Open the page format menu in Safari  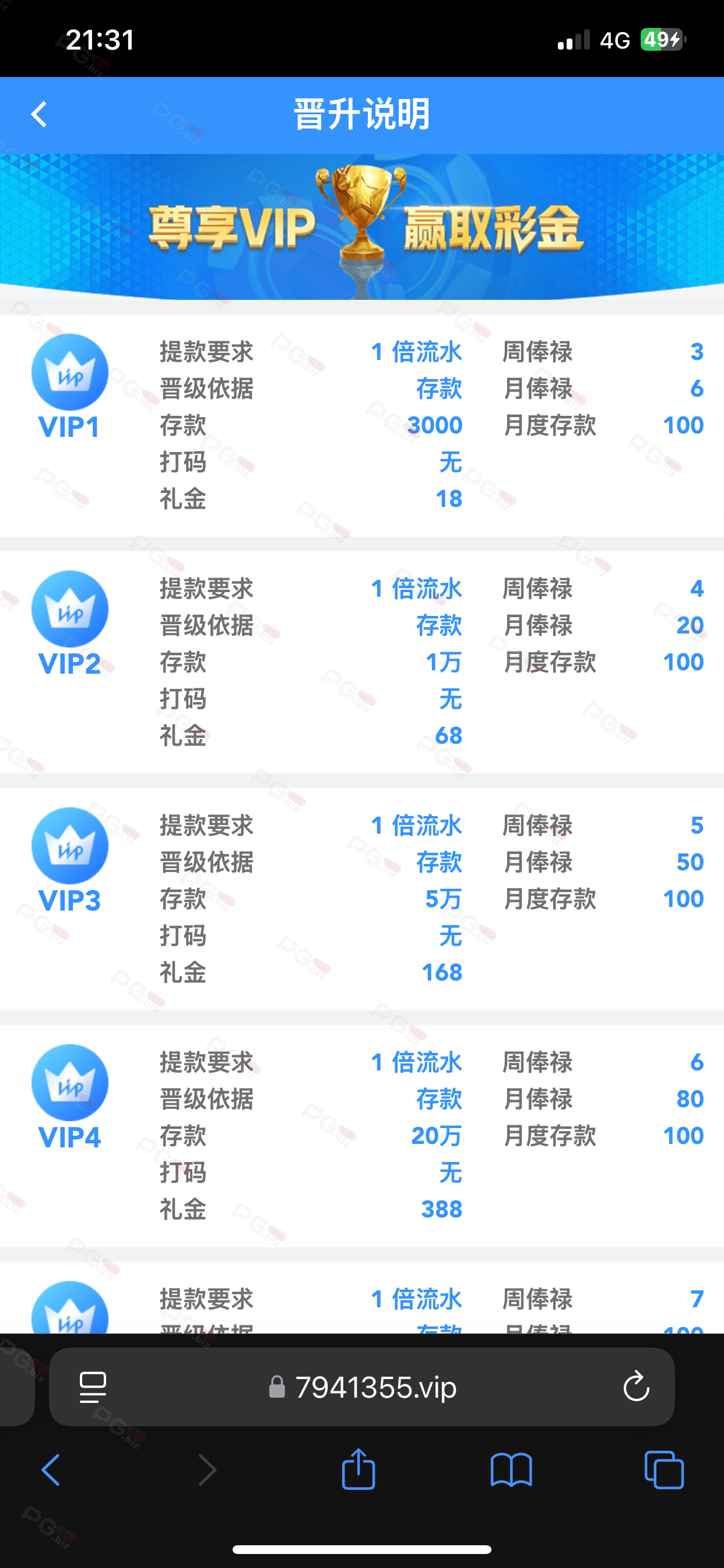tap(93, 1387)
